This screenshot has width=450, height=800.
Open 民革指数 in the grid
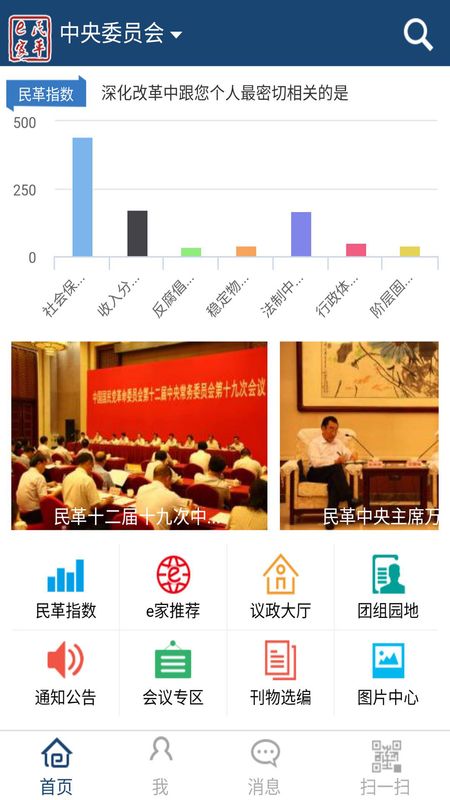[x=66, y=588]
